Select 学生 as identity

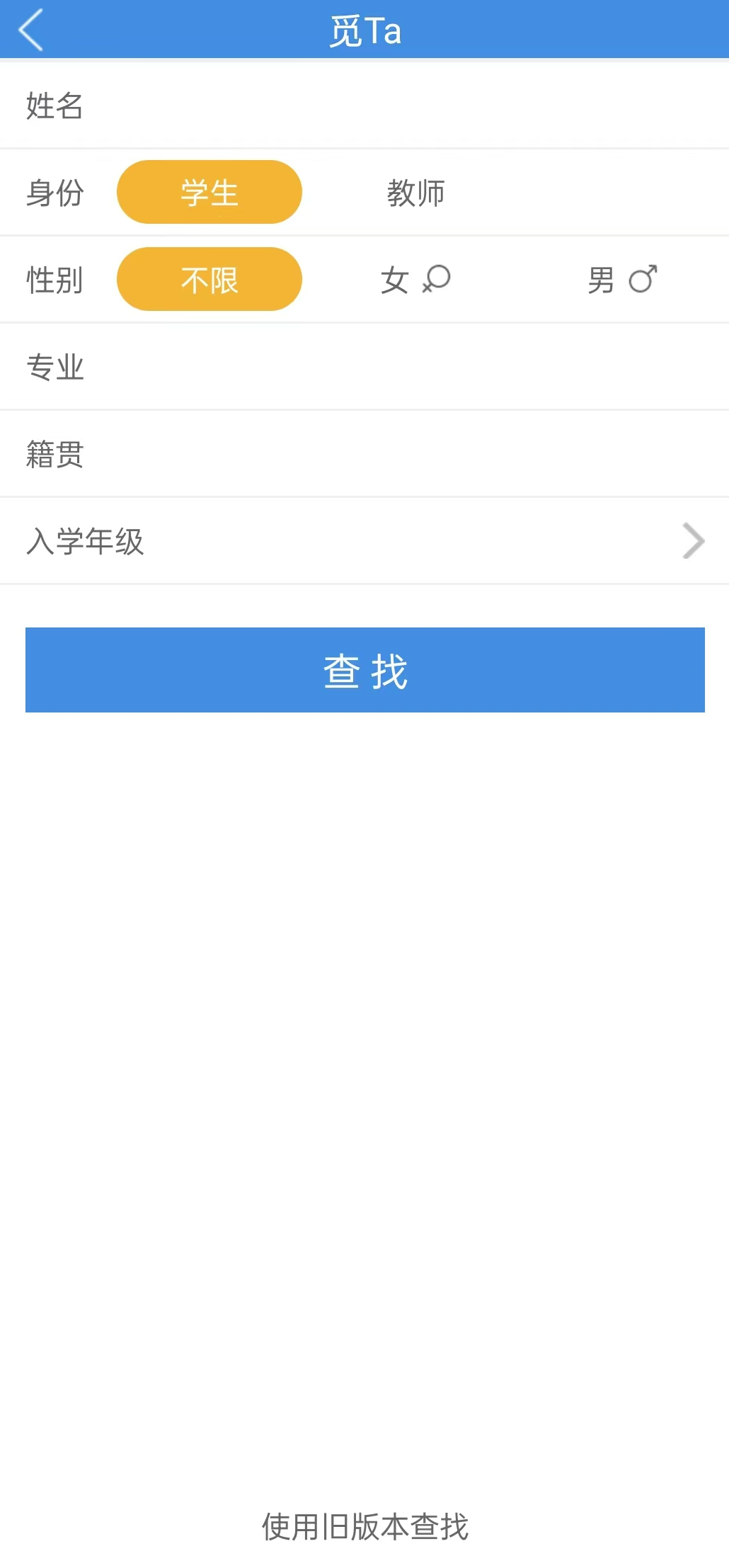tap(209, 192)
